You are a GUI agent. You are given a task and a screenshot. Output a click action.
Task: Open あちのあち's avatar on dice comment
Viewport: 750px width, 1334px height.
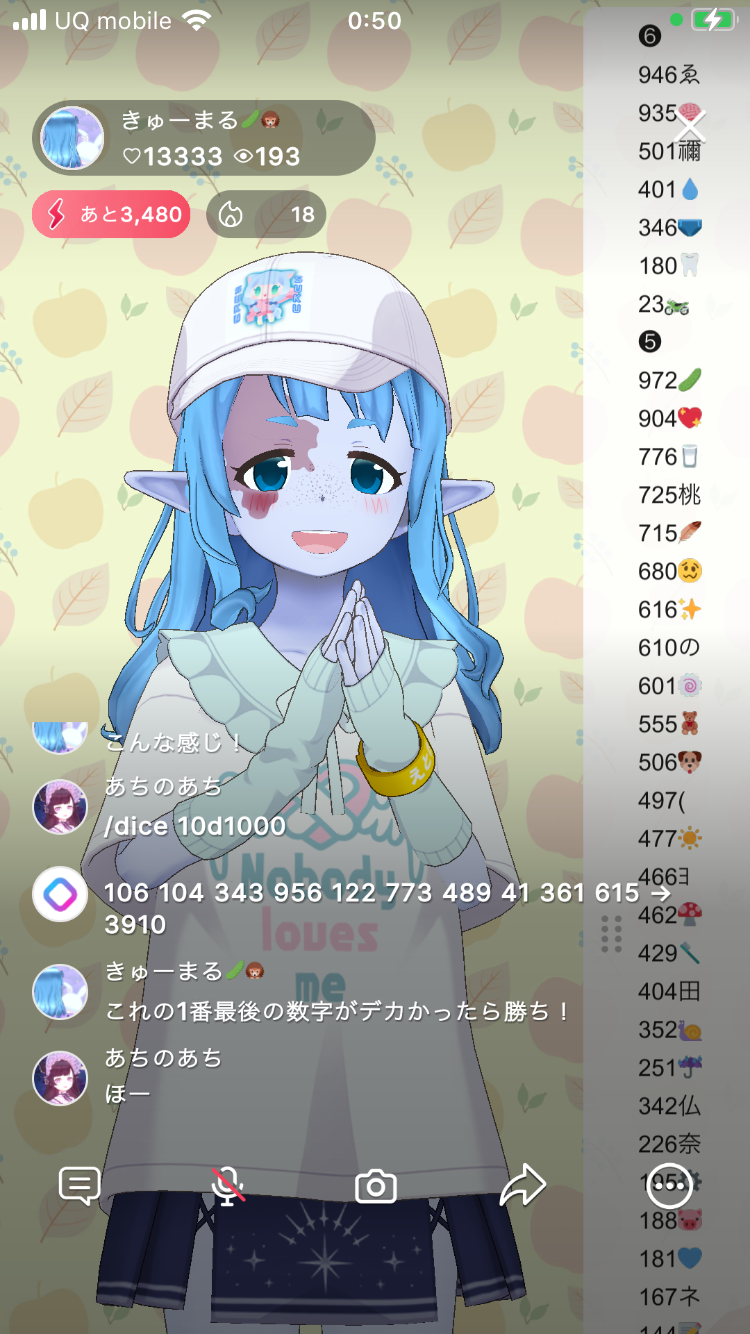60,807
